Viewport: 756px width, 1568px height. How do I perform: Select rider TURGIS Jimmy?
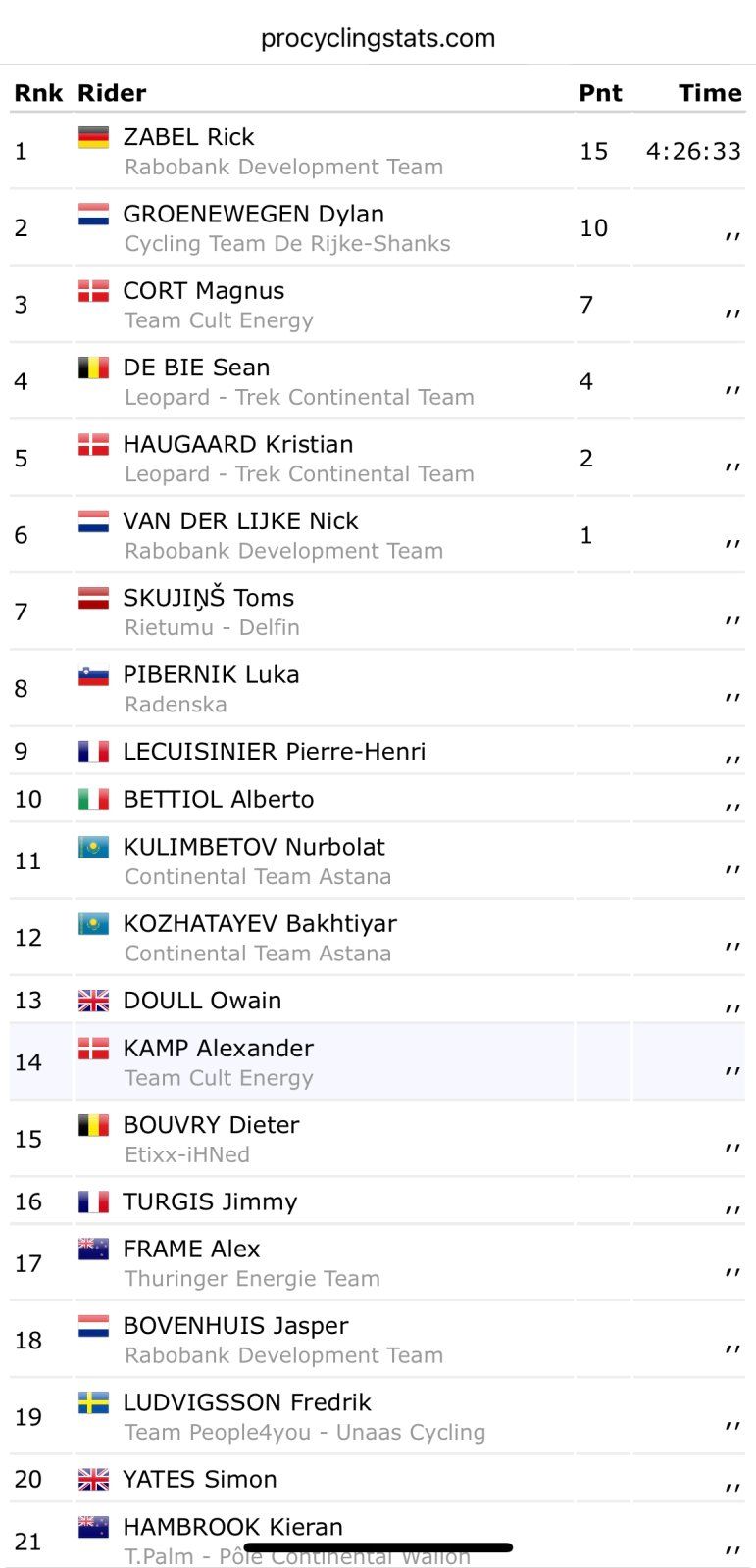click(210, 1201)
